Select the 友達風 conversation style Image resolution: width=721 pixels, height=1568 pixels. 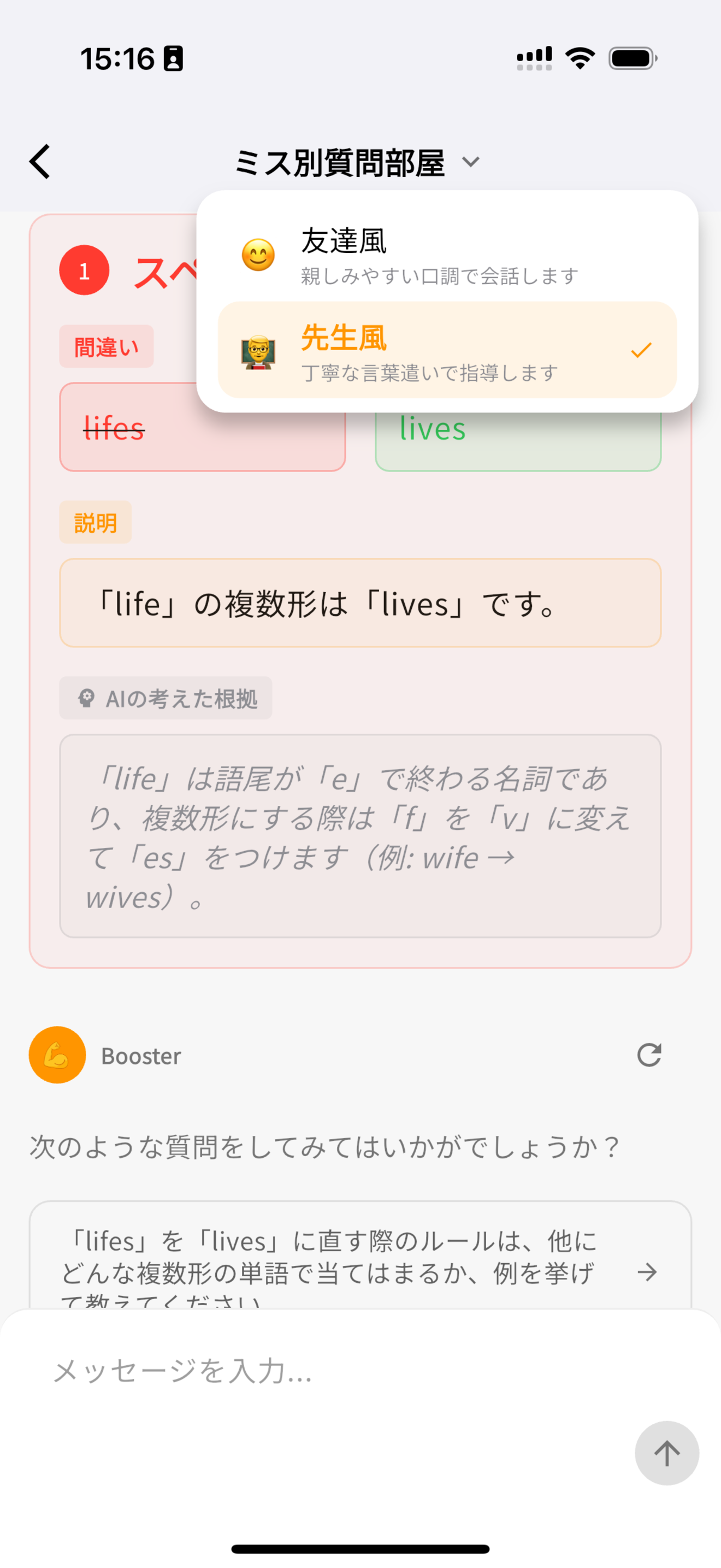click(447, 255)
